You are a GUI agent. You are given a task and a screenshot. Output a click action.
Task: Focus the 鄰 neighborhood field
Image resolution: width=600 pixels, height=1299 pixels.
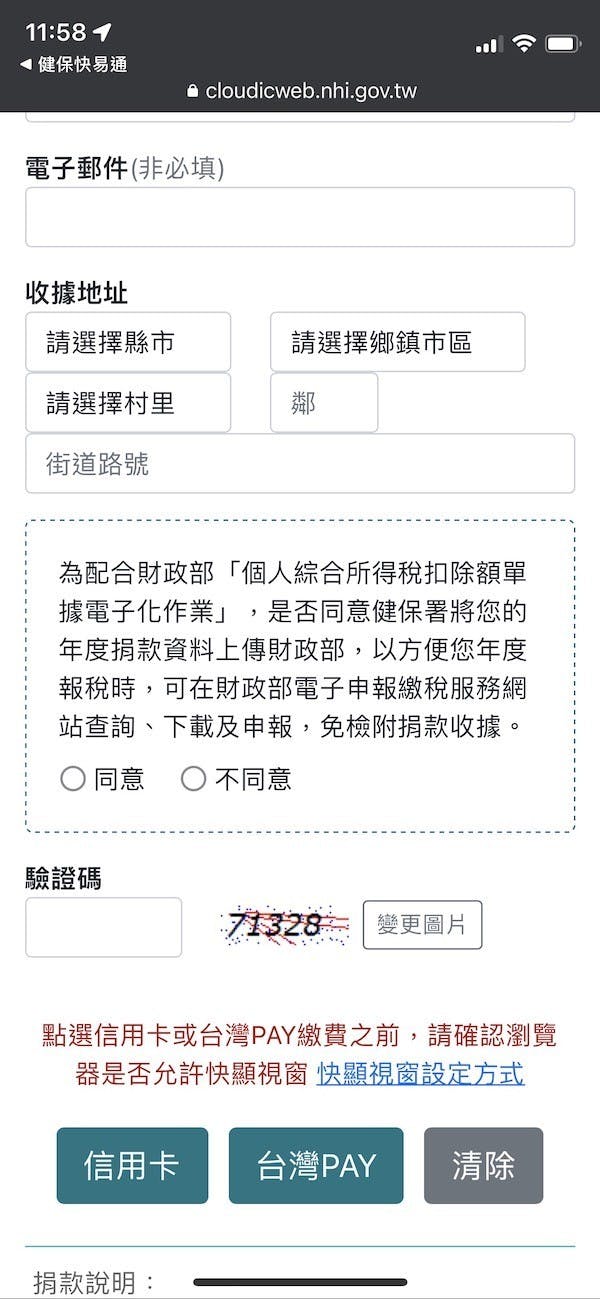tap(324, 403)
